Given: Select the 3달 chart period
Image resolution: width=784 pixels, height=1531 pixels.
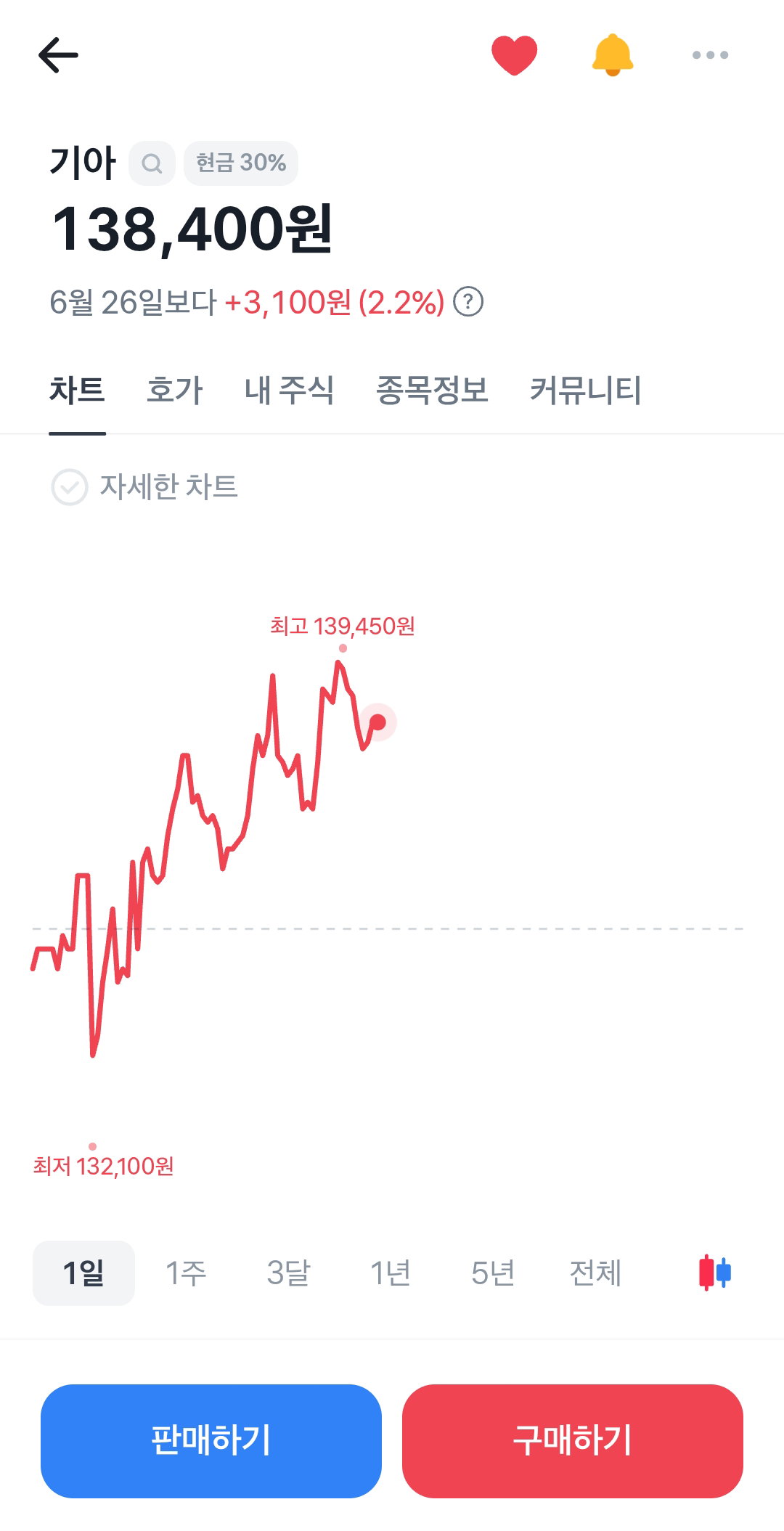Looking at the screenshot, I should pyautogui.click(x=288, y=1273).
